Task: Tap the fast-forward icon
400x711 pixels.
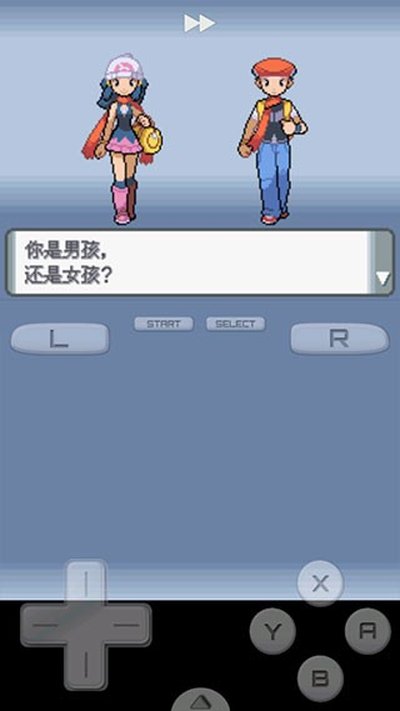Action: click(199, 23)
